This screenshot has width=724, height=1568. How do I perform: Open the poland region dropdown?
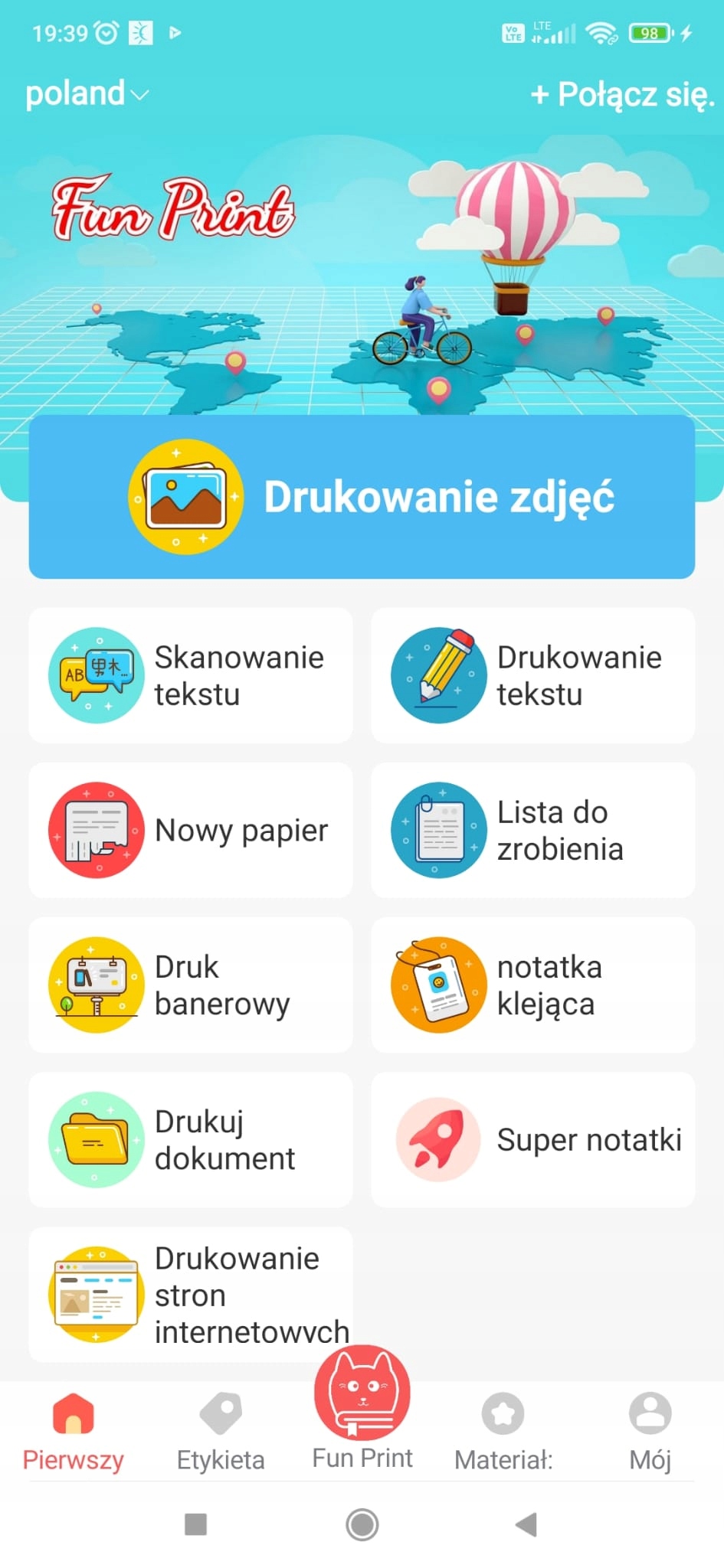pos(87,94)
